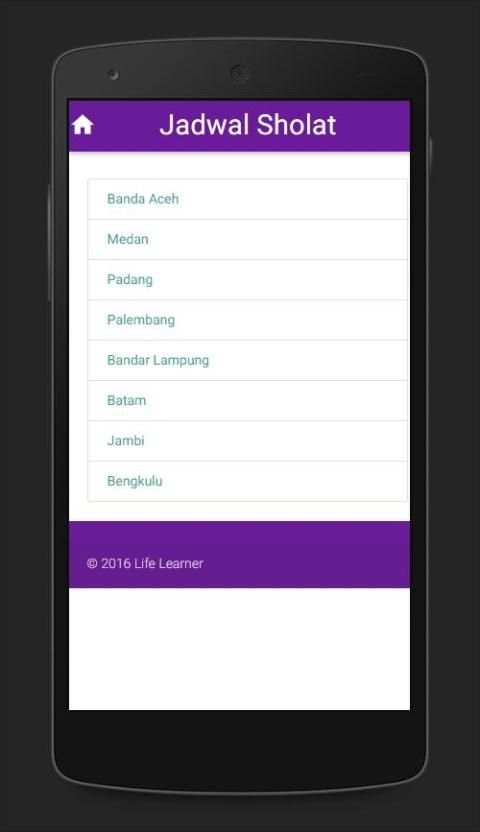Select the Batam row
The width and height of the screenshot is (480, 832).
pyautogui.click(x=247, y=401)
